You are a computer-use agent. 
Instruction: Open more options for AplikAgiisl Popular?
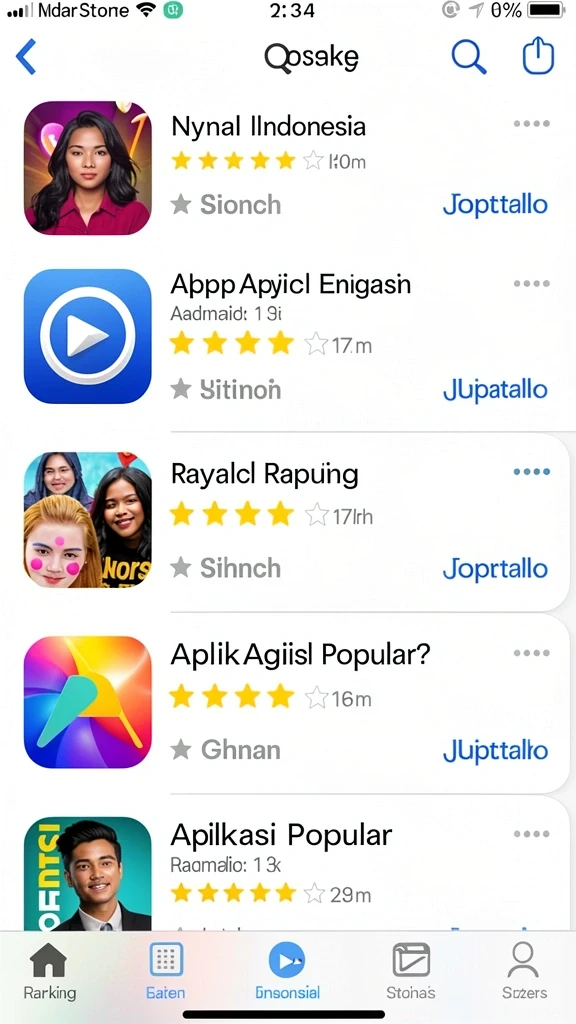pyautogui.click(x=532, y=653)
